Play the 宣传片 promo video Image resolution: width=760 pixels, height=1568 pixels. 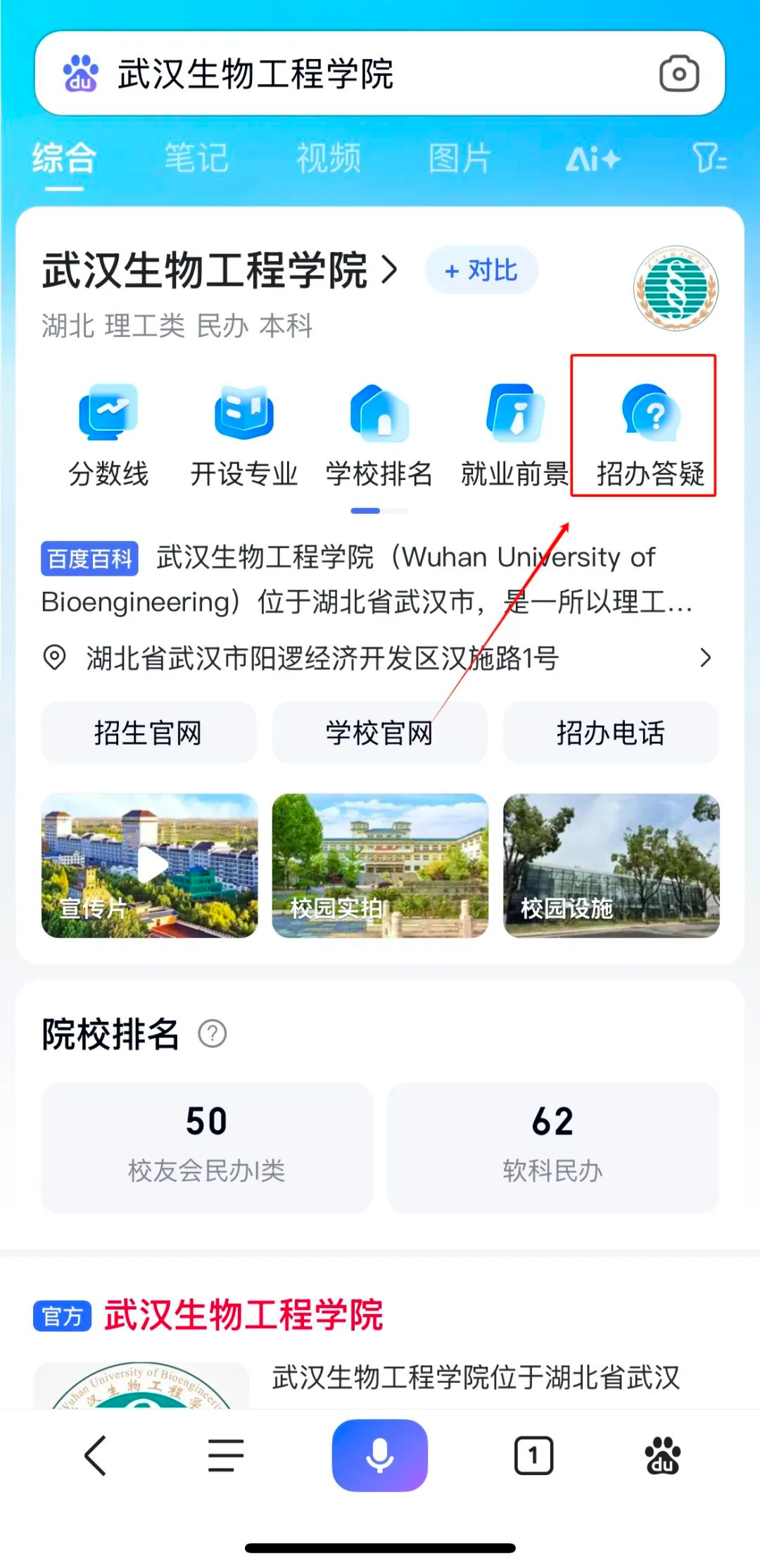tap(150, 866)
